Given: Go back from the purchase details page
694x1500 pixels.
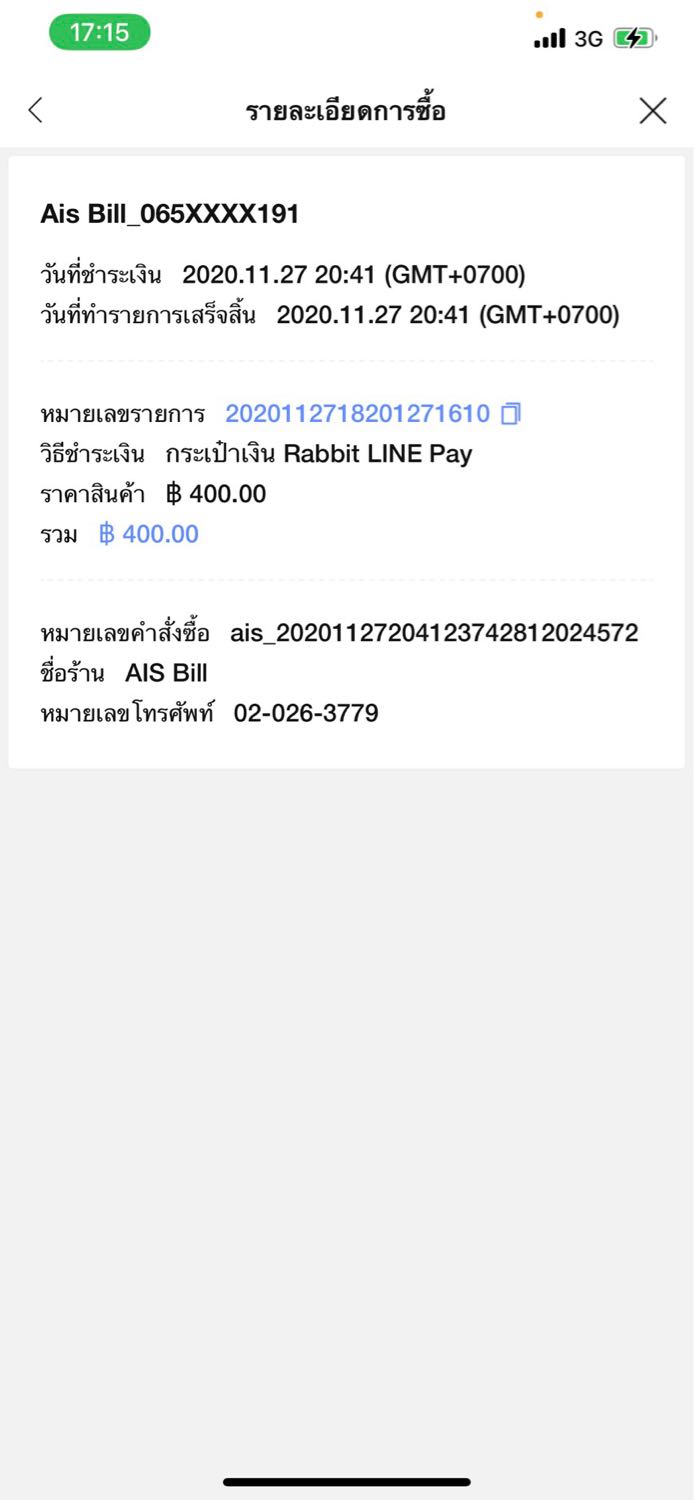Looking at the screenshot, I should click(x=36, y=110).
